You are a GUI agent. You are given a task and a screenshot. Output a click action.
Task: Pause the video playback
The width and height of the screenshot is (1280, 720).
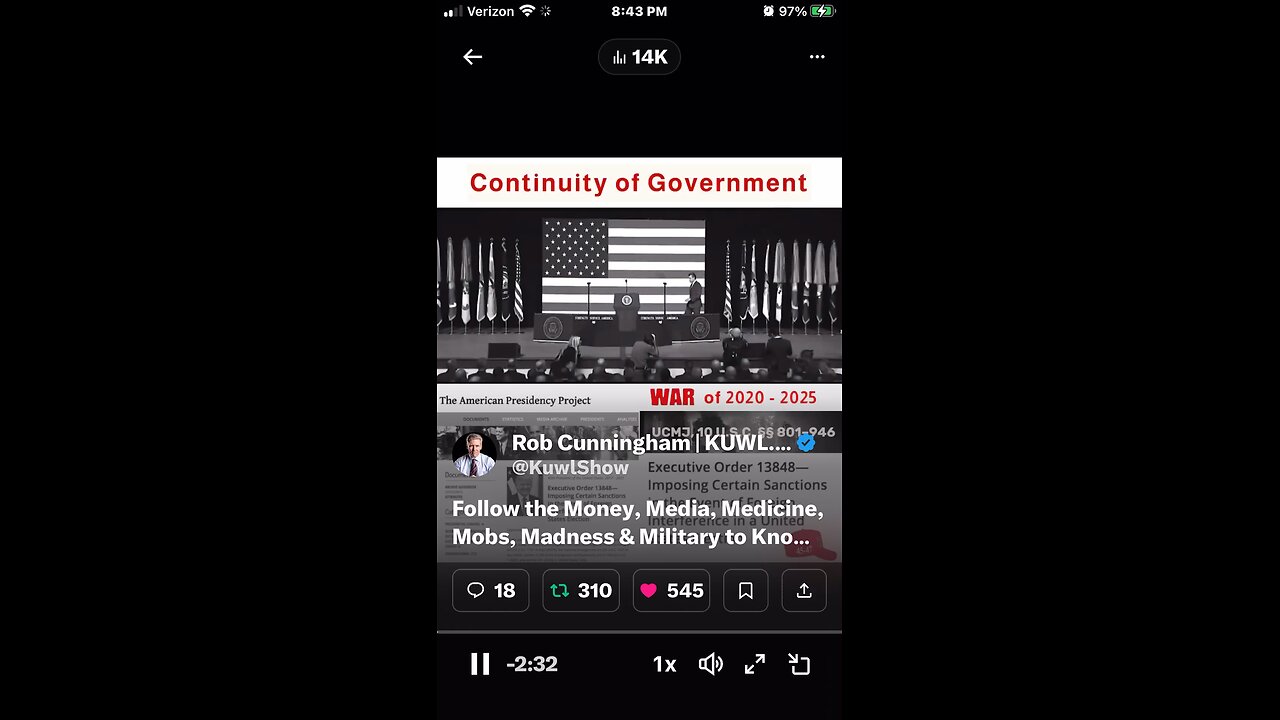coord(480,664)
